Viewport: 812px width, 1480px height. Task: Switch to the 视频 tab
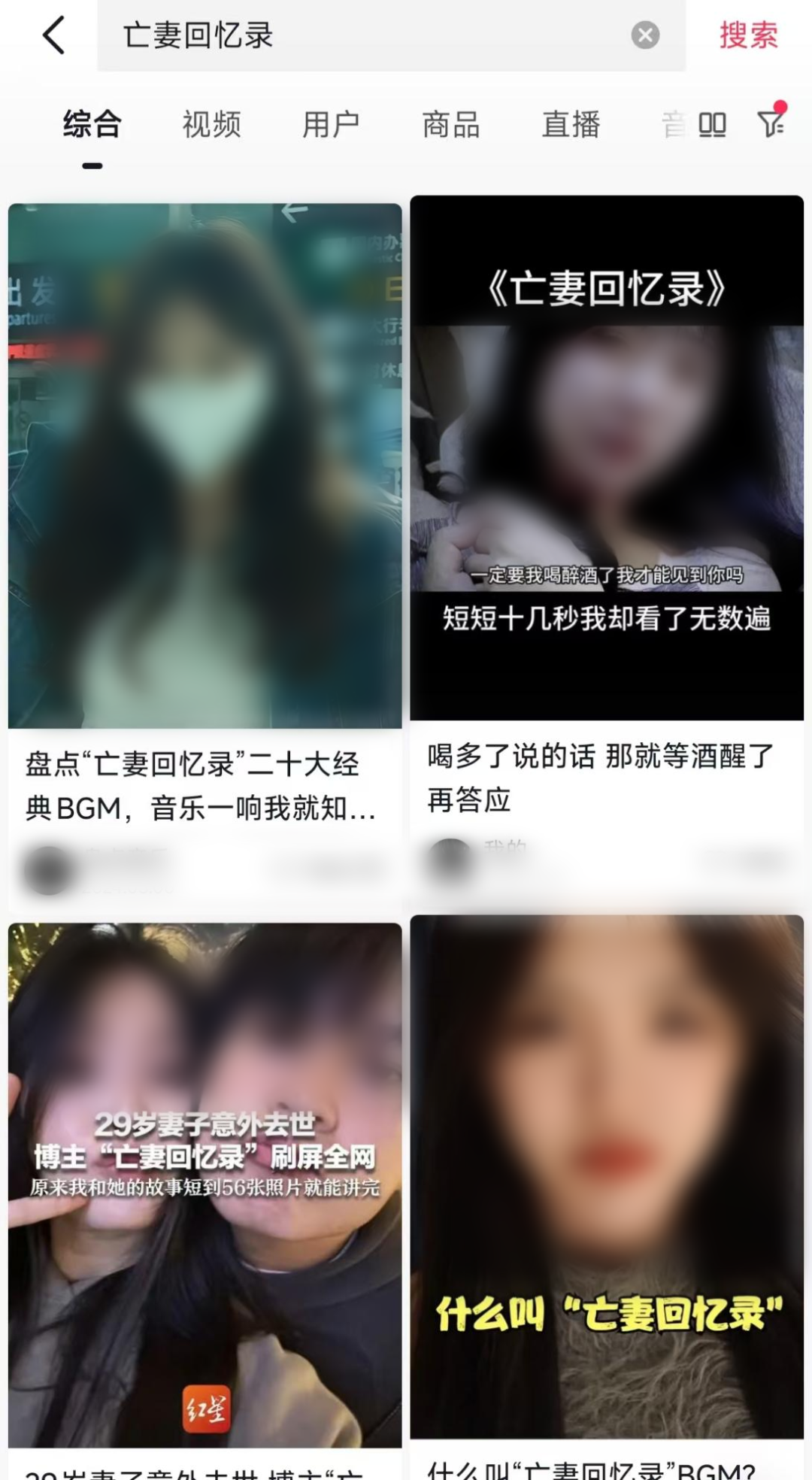tap(211, 125)
